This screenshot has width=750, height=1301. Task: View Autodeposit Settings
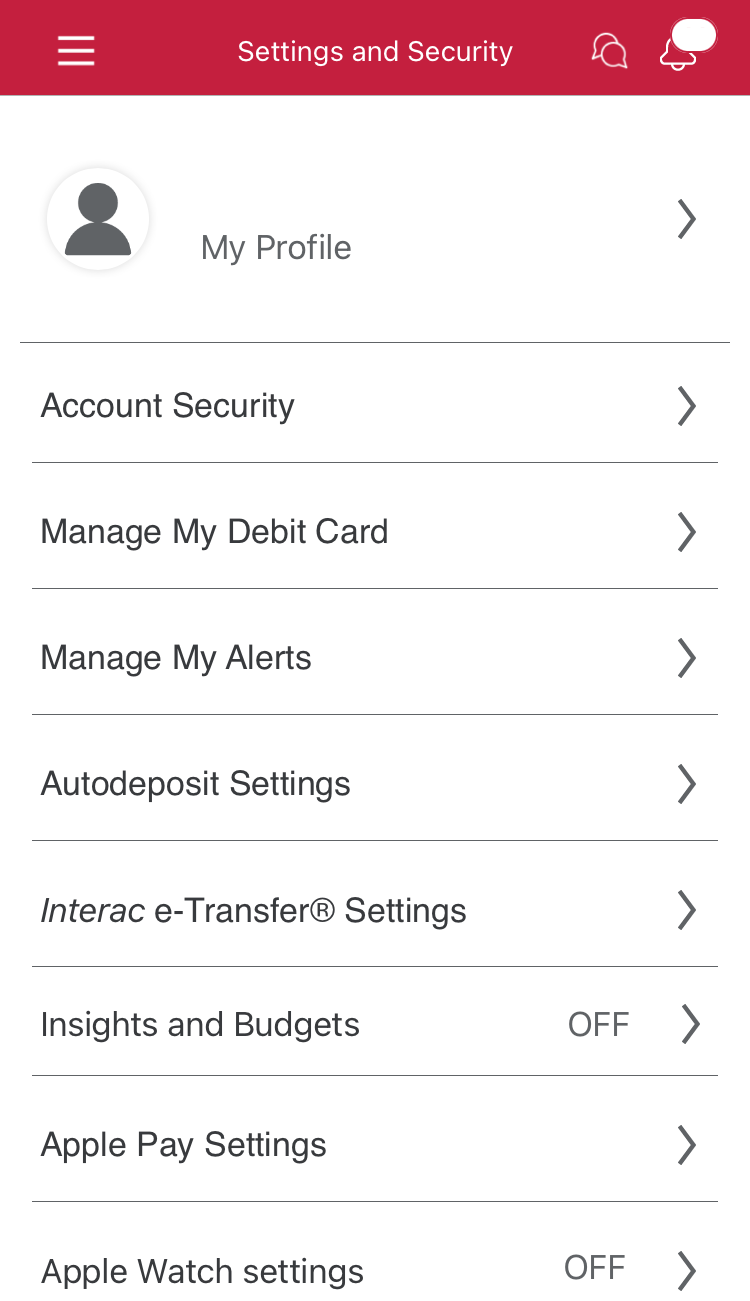click(375, 784)
